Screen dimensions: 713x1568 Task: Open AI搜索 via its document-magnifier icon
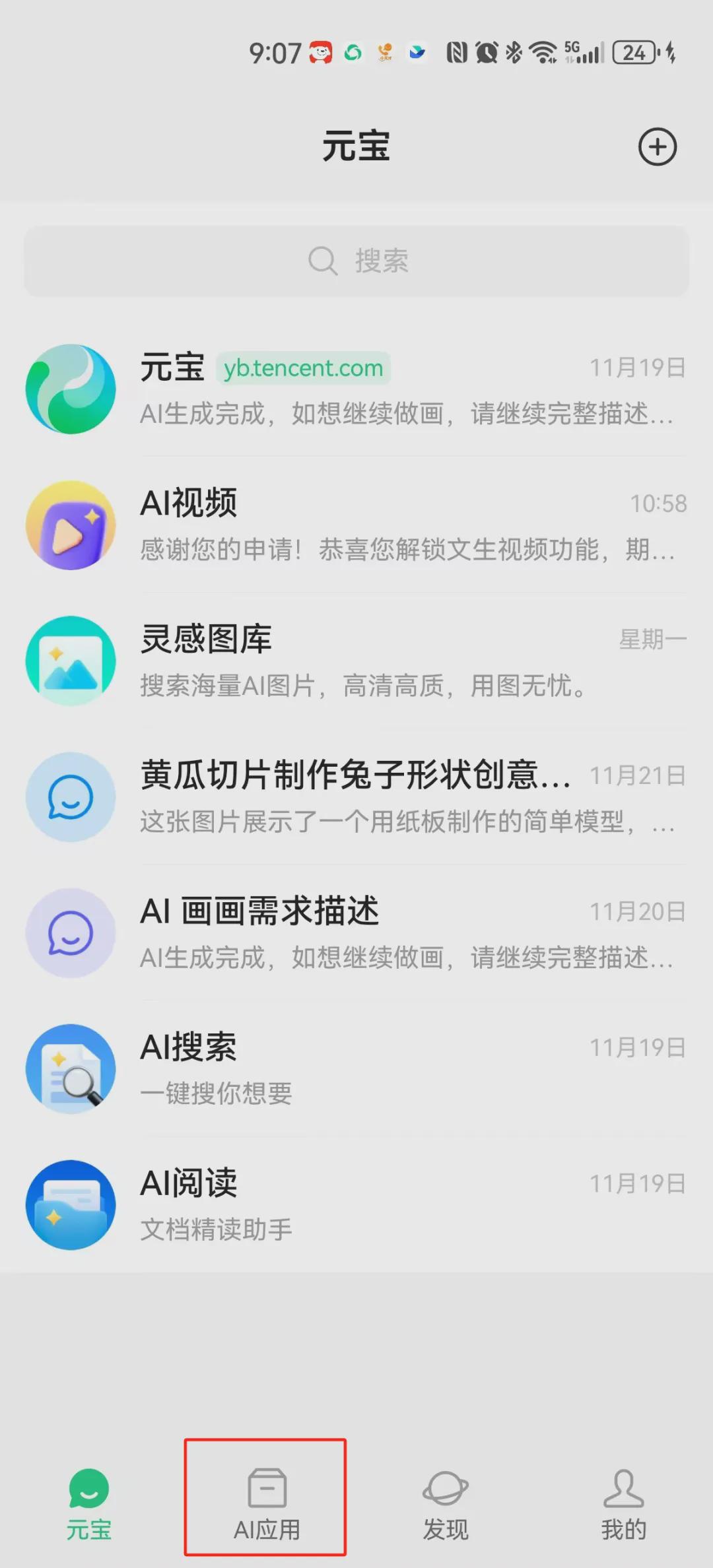[71, 1069]
